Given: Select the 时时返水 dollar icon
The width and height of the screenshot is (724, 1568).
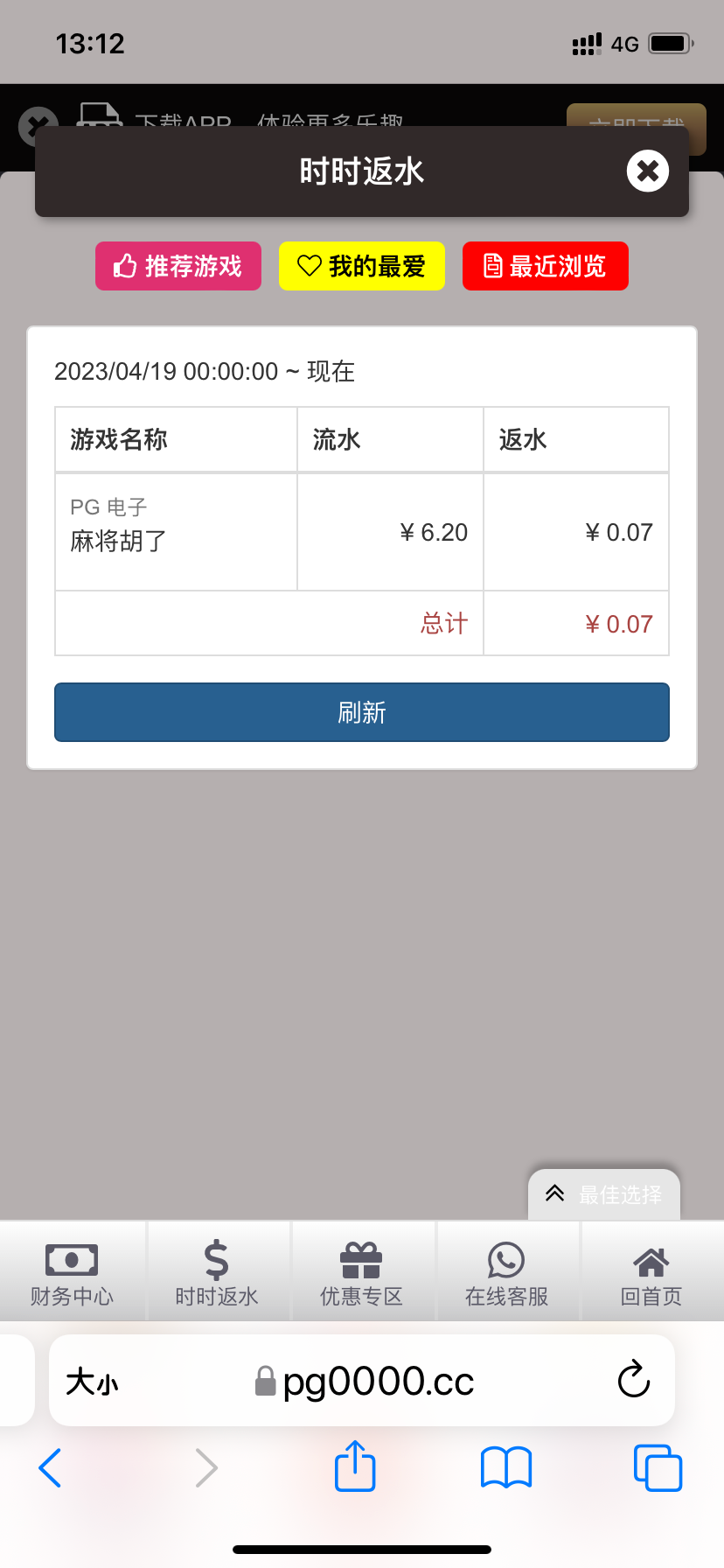Looking at the screenshot, I should tap(217, 1258).
